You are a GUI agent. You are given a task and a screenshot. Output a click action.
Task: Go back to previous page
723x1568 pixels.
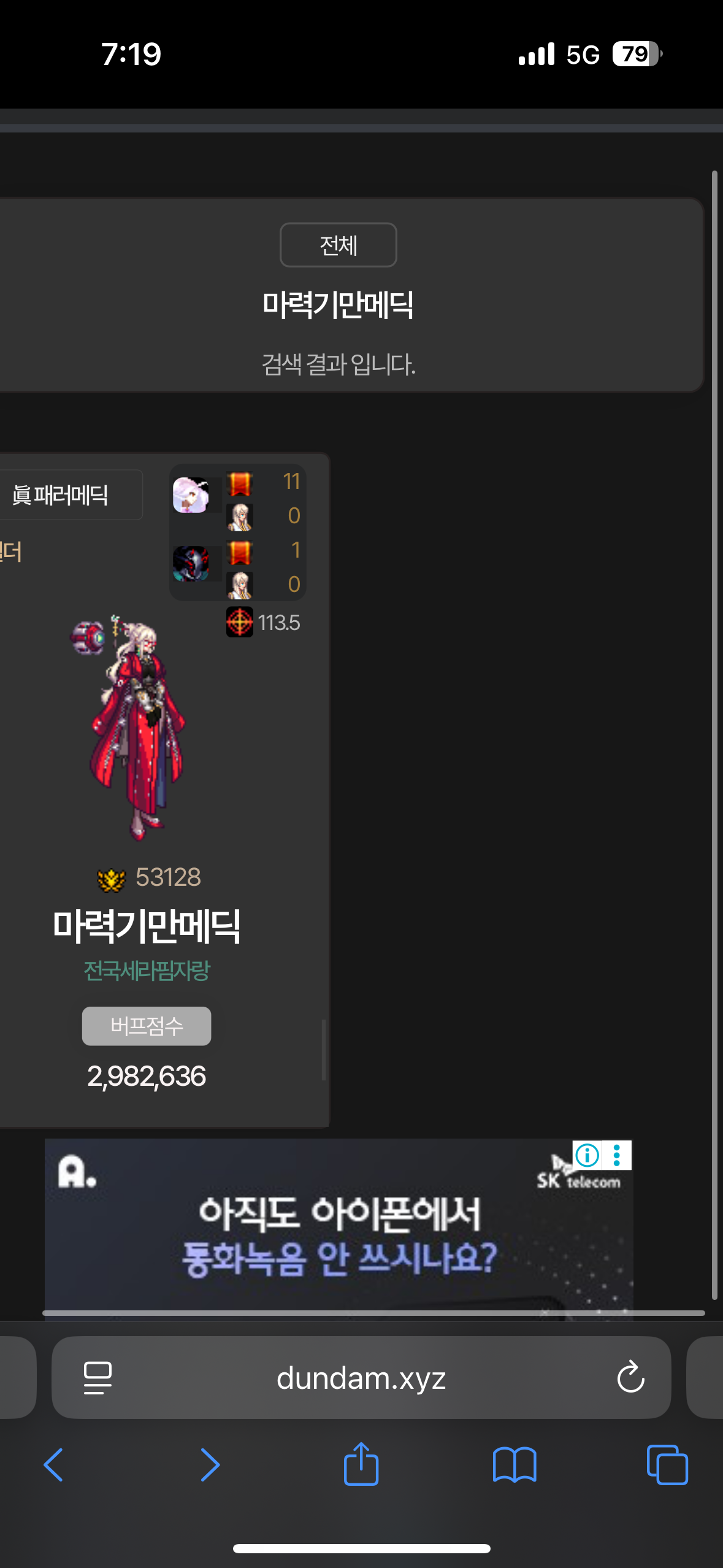point(54,1465)
